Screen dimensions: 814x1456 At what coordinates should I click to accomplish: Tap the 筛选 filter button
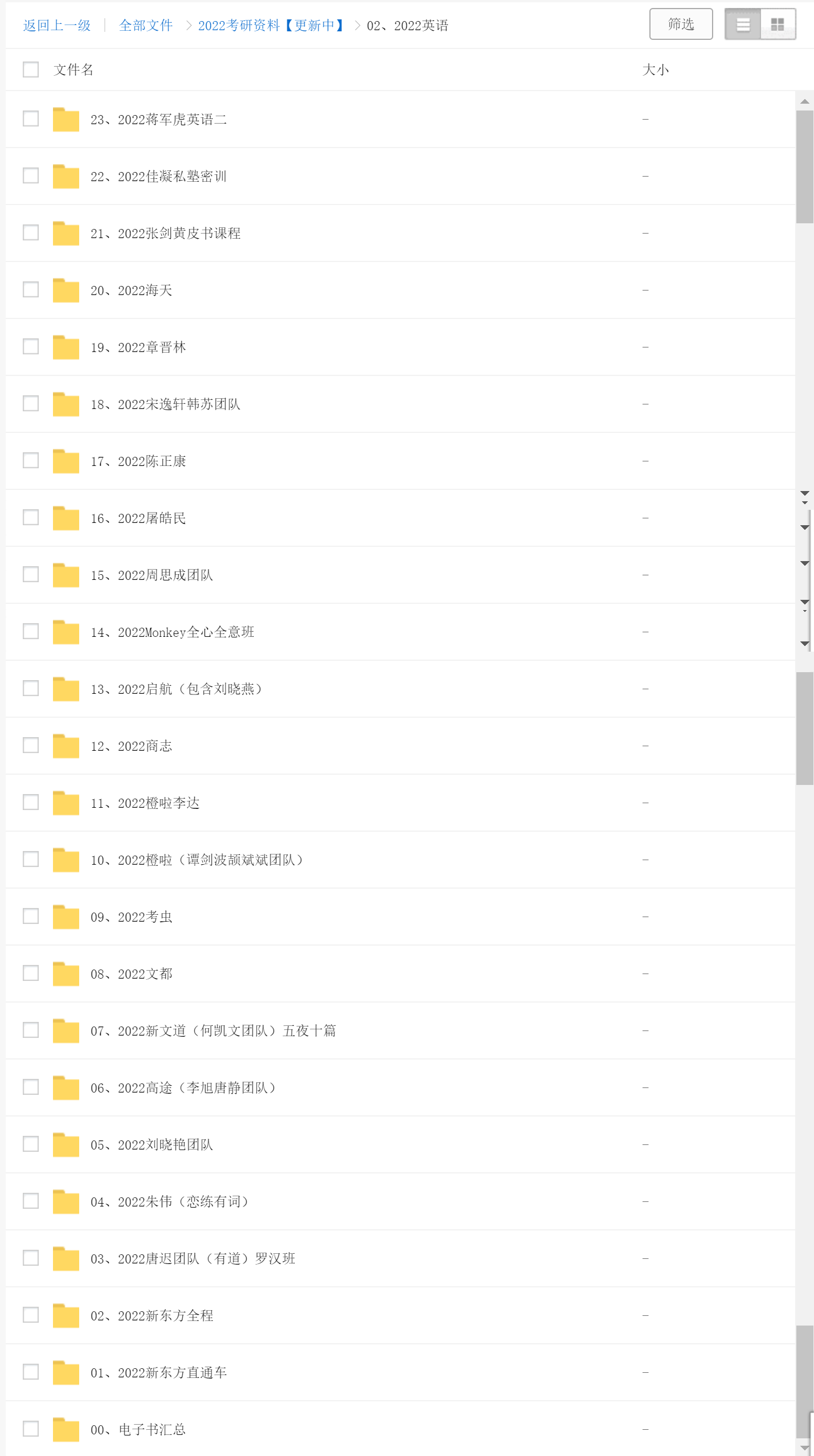[x=681, y=24]
